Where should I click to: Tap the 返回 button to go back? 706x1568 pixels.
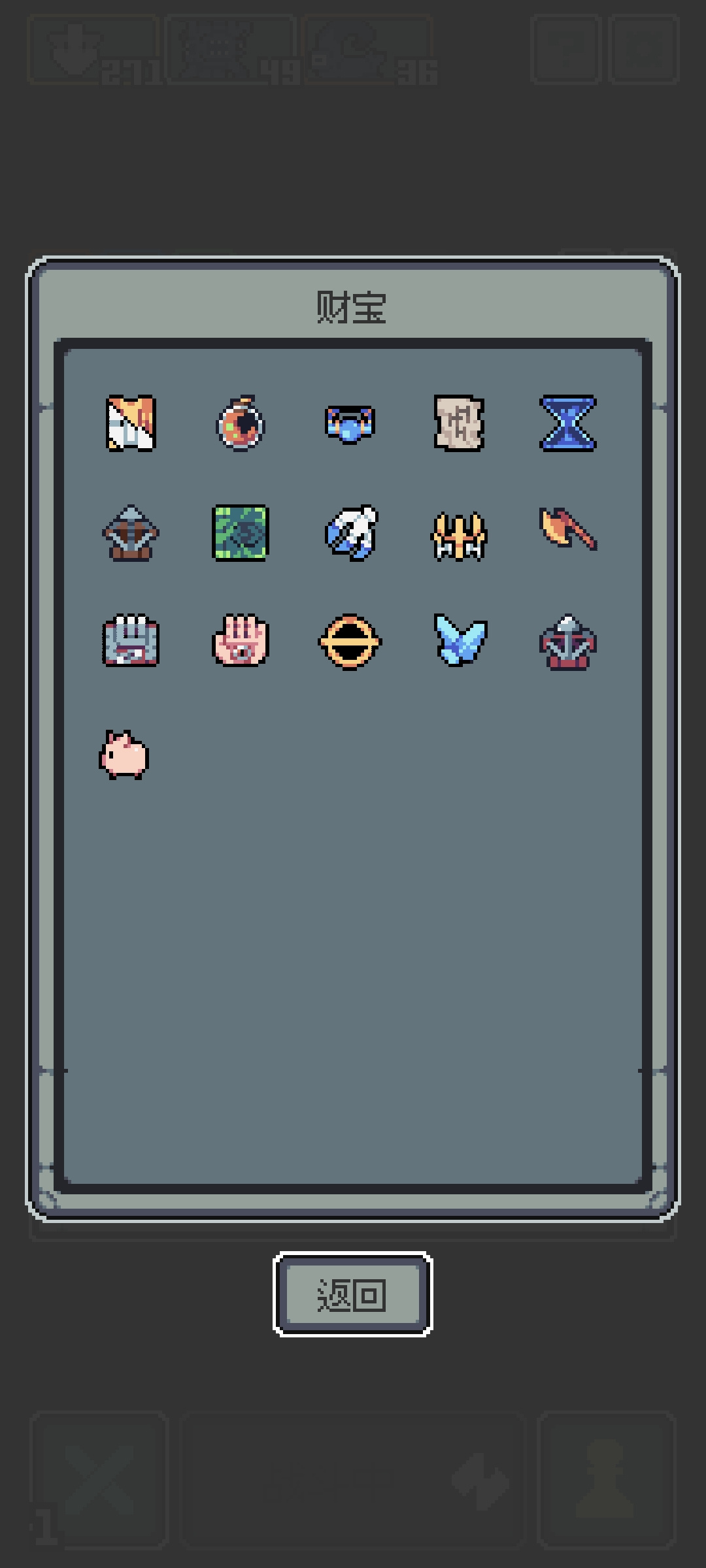pos(352,1294)
